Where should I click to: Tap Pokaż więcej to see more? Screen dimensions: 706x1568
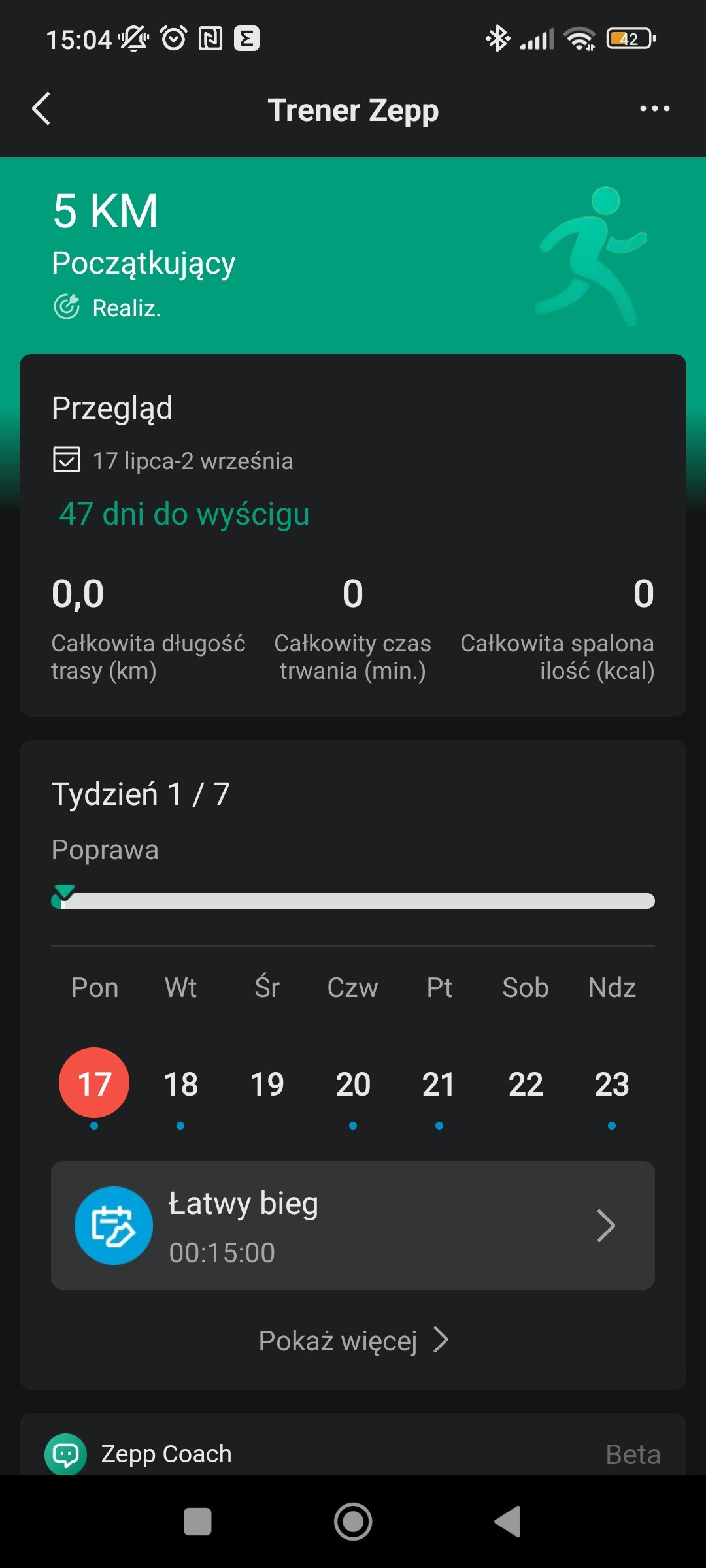pos(353,1341)
